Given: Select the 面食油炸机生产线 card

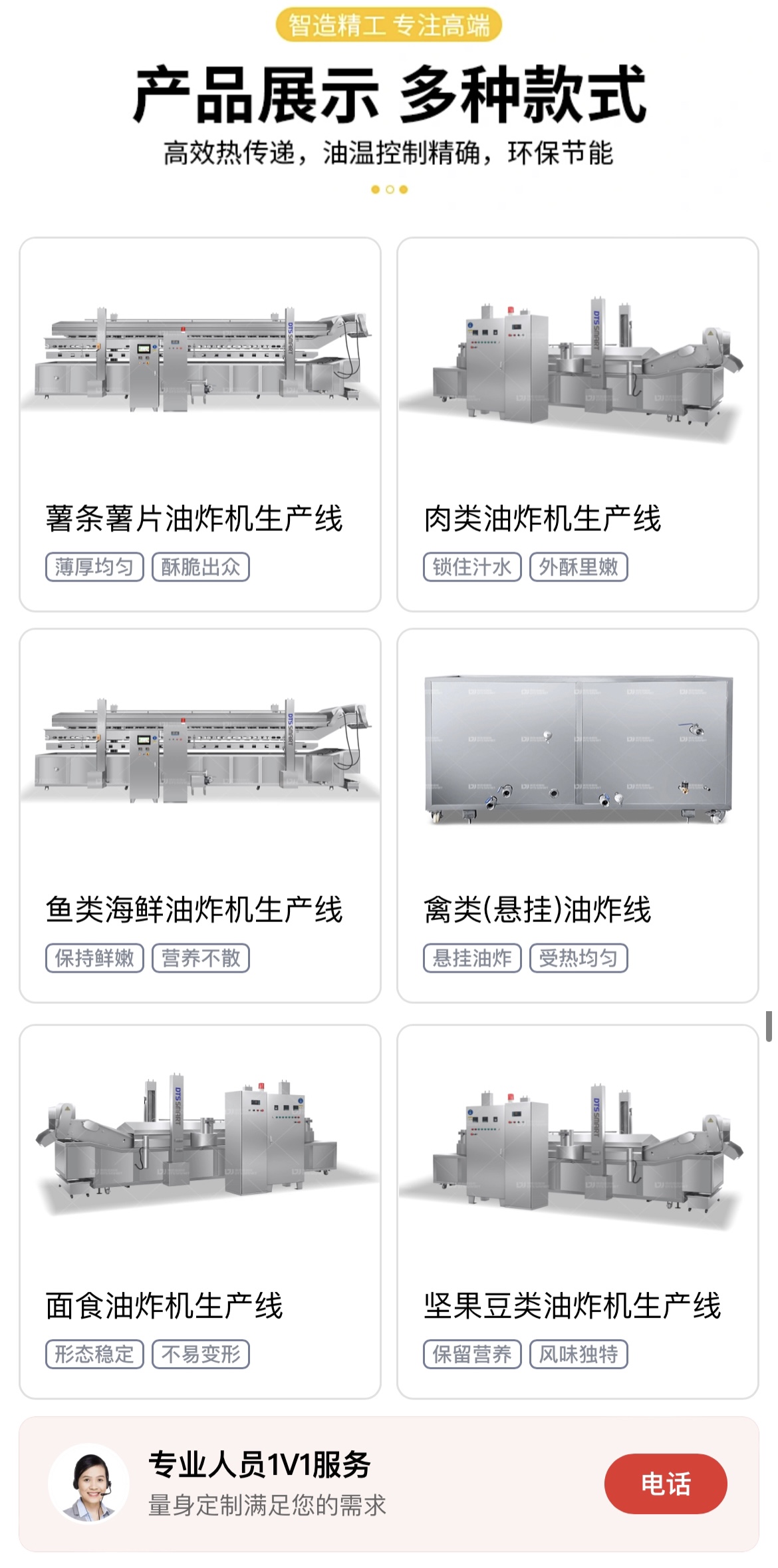Looking at the screenshot, I should click(199, 1211).
